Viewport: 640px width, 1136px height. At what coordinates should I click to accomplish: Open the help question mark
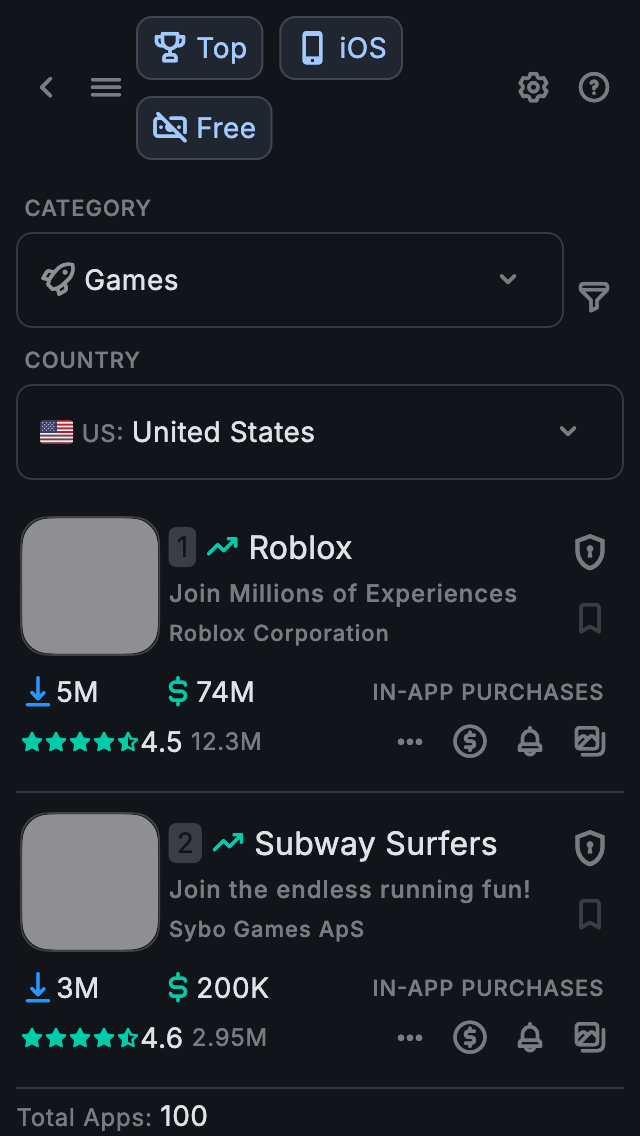point(594,88)
